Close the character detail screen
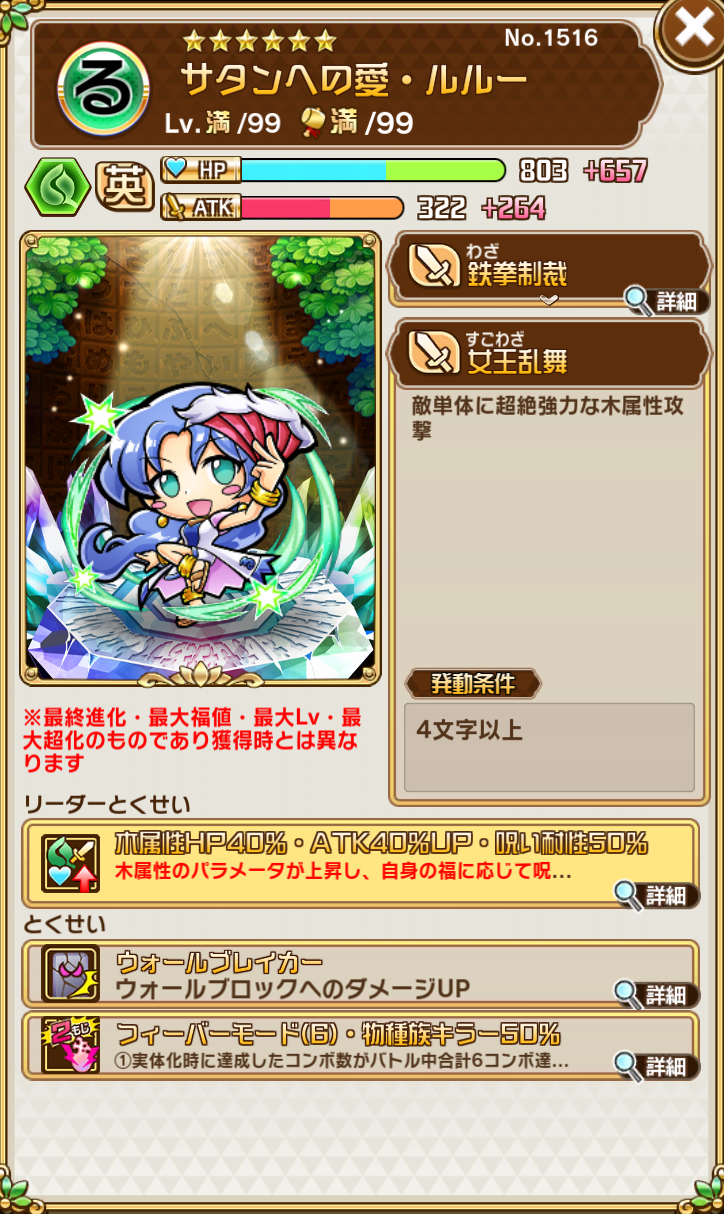 (x=692, y=31)
